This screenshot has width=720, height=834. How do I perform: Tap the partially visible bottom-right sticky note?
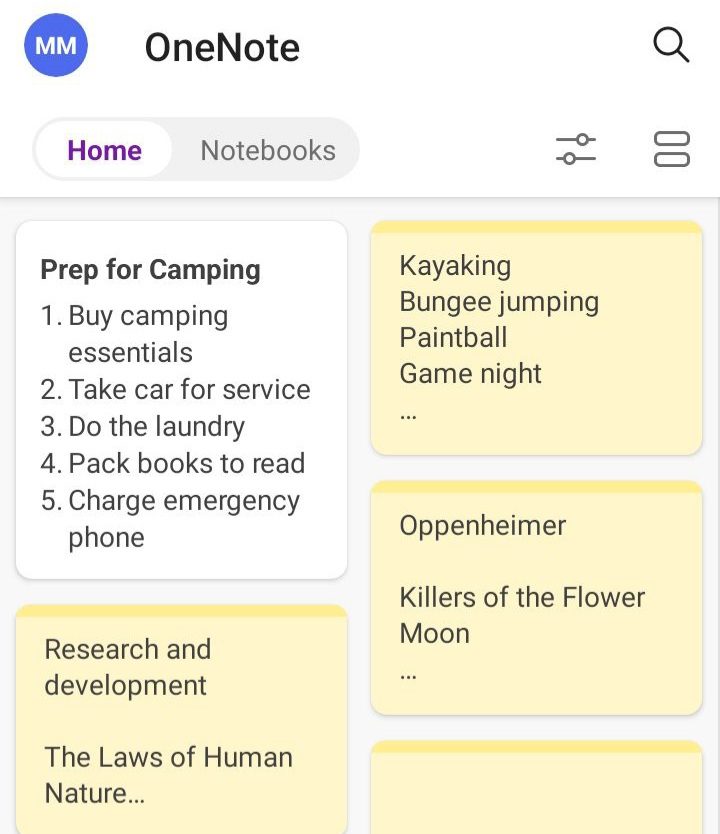(536, 790)
